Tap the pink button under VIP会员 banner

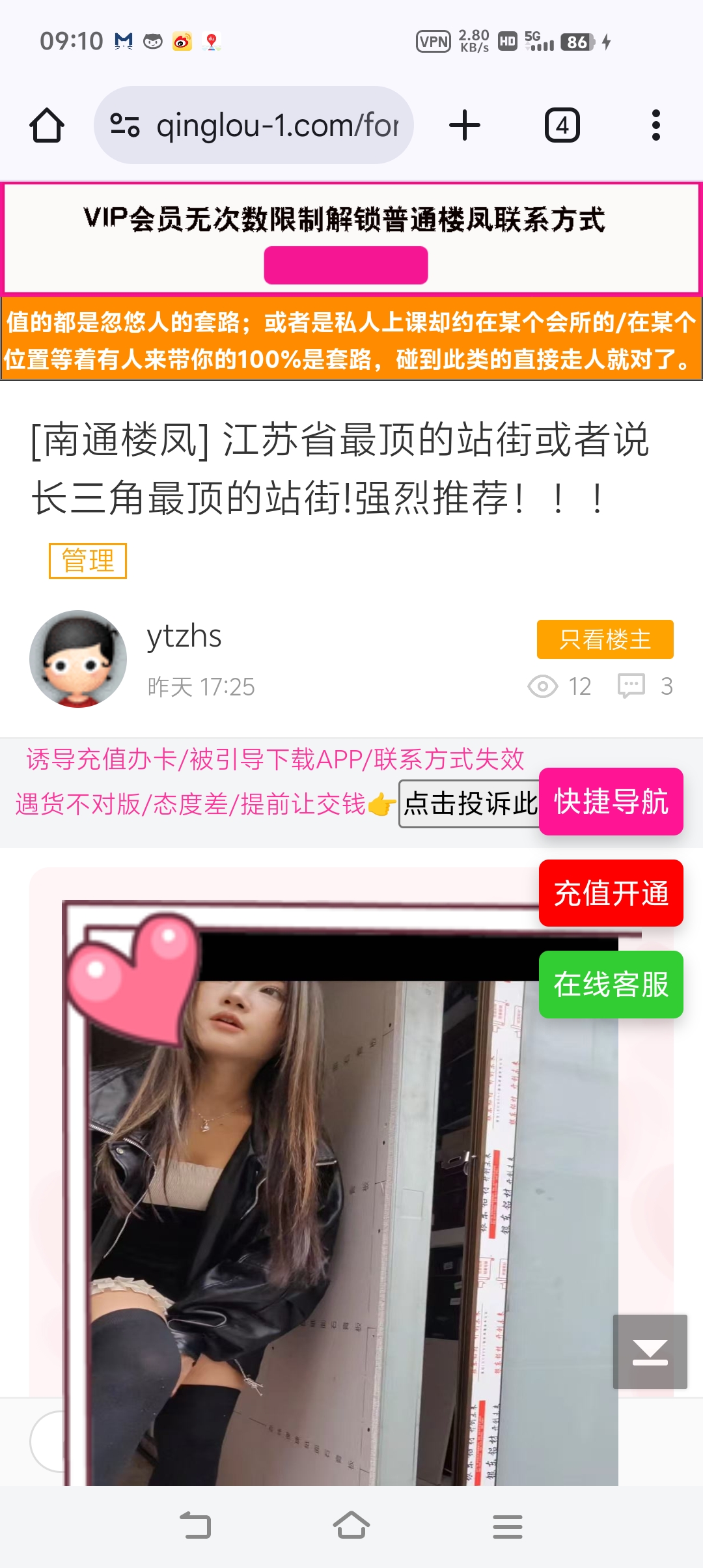coord(346,265)
